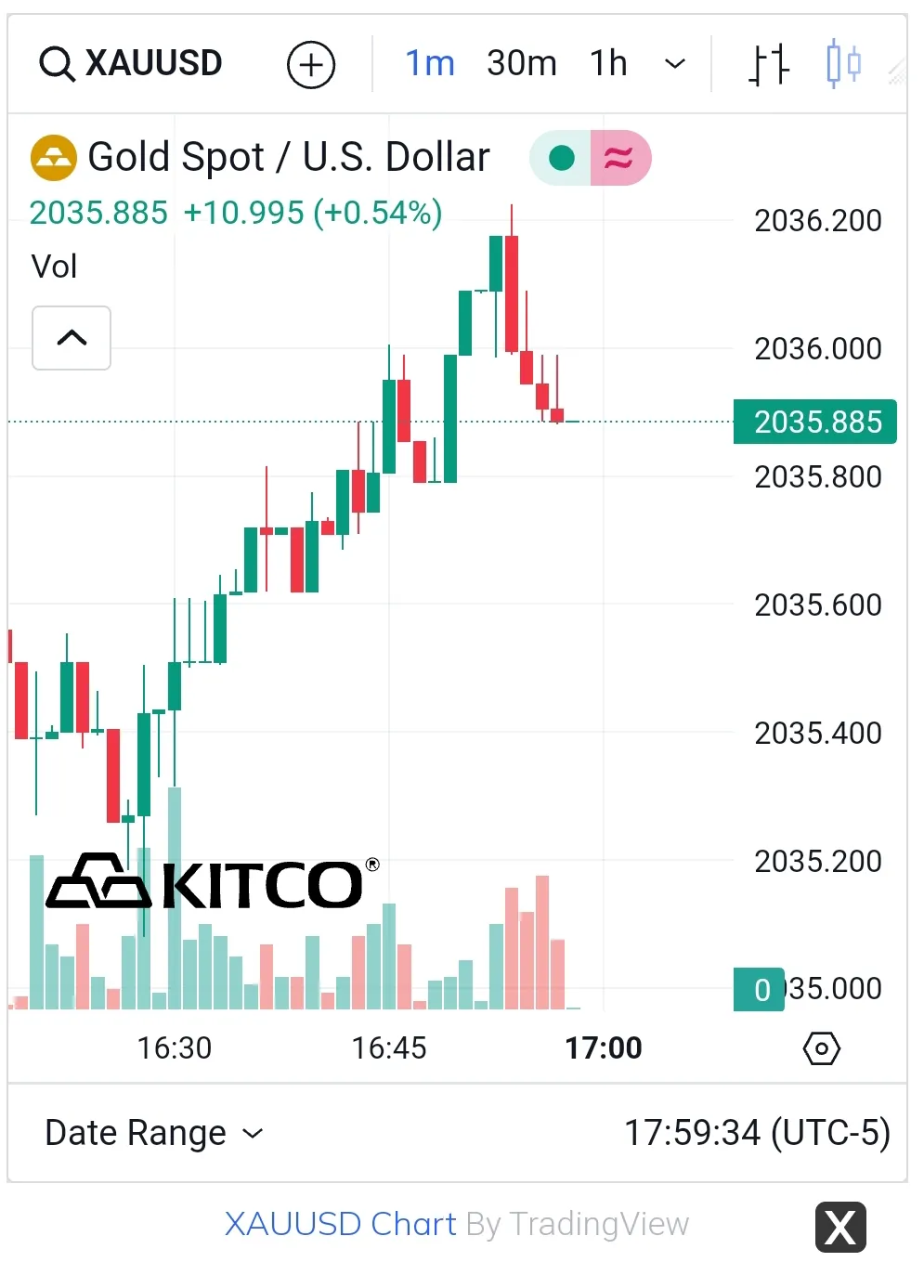Expand the interval dropdown chevron
Screen dimensions: 924x1288
coord(675,64)
